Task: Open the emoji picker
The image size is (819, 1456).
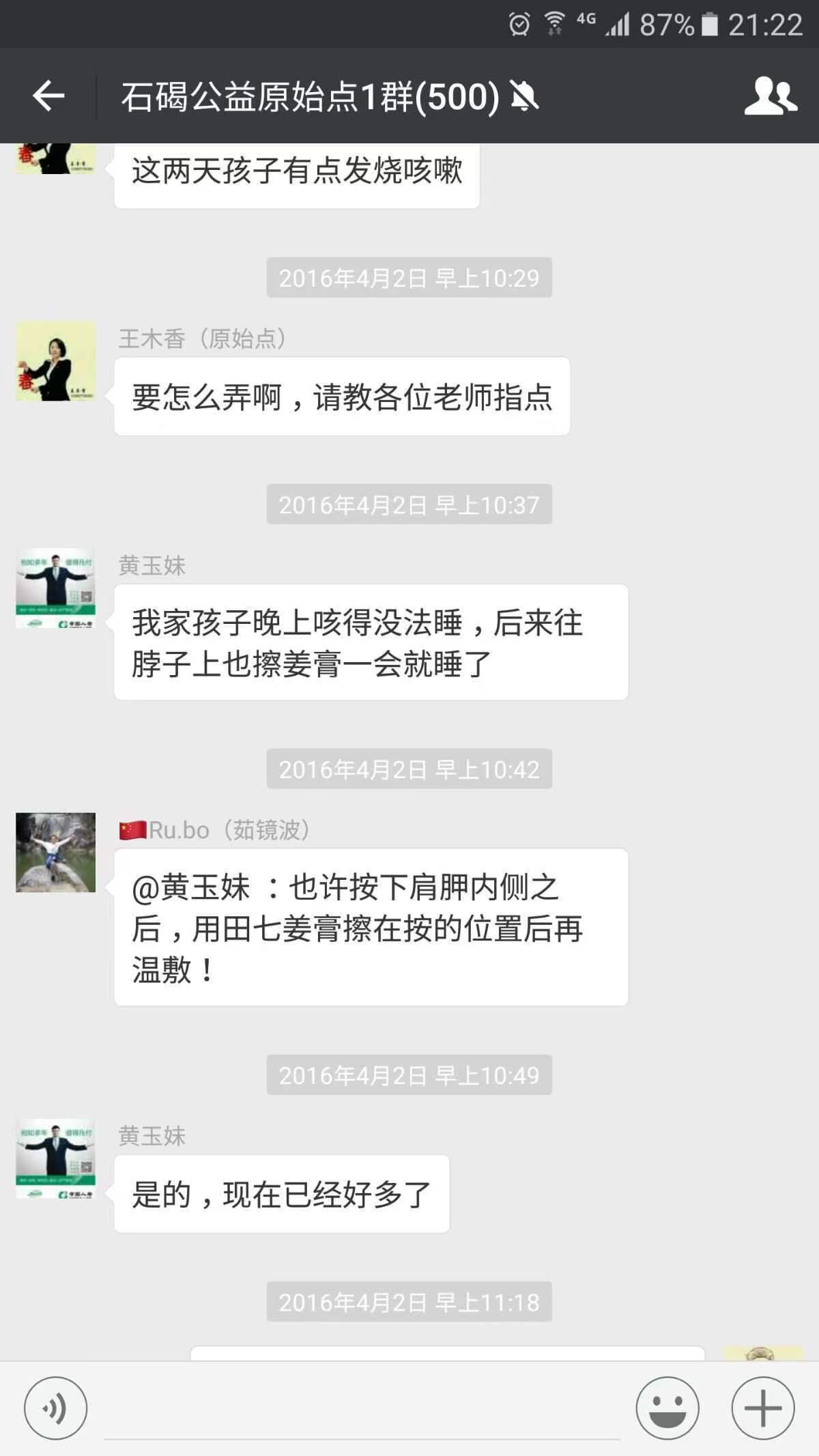Action: point(667,1408)
